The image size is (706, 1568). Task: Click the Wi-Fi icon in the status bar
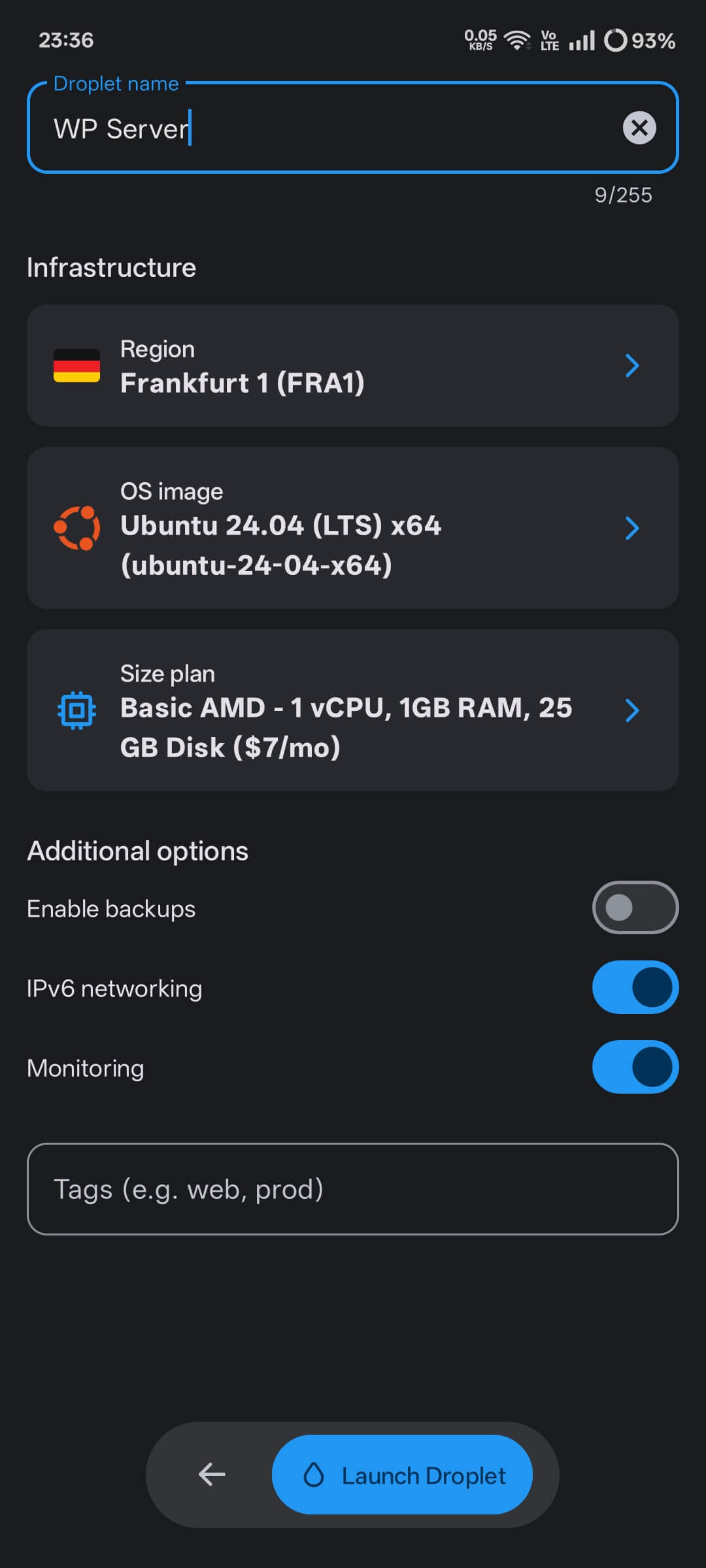[x=516, y=39]
